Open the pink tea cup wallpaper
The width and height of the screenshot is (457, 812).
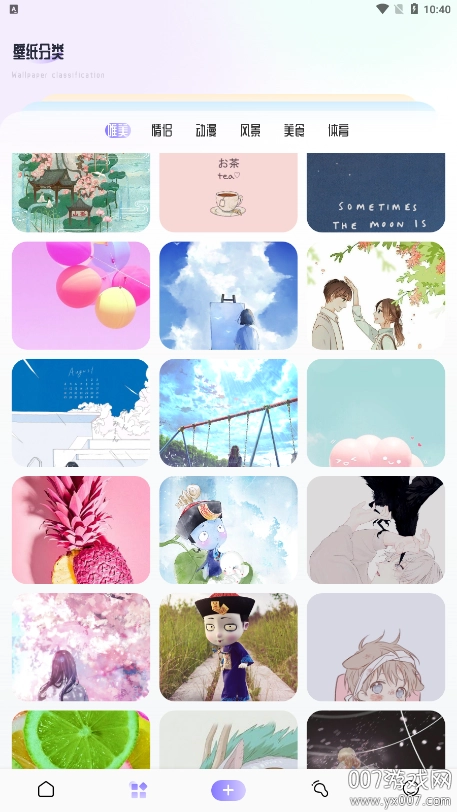pos(228,193)
